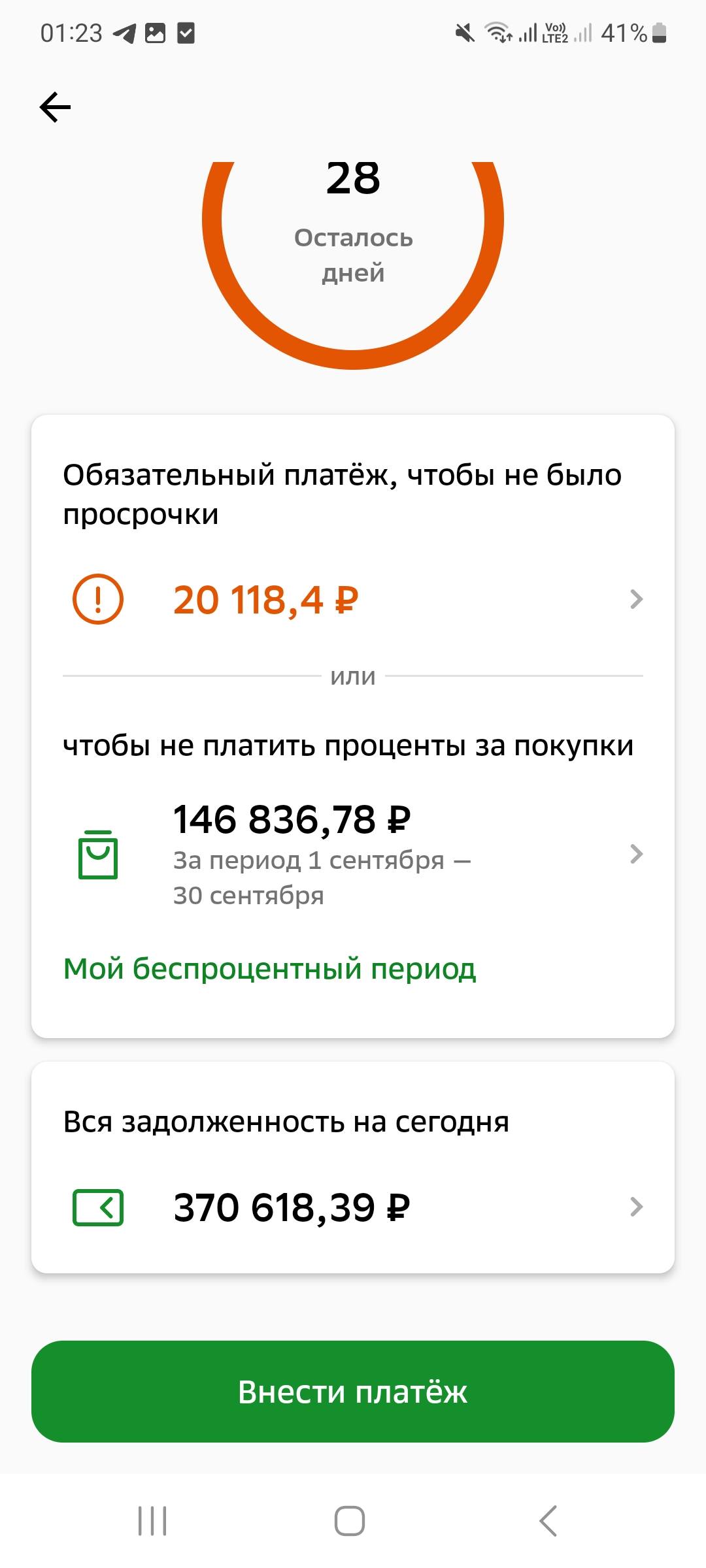Viewport: 706px width, 1568px height.
Task: Click the или divider label
Action: (x=353, y=676)
